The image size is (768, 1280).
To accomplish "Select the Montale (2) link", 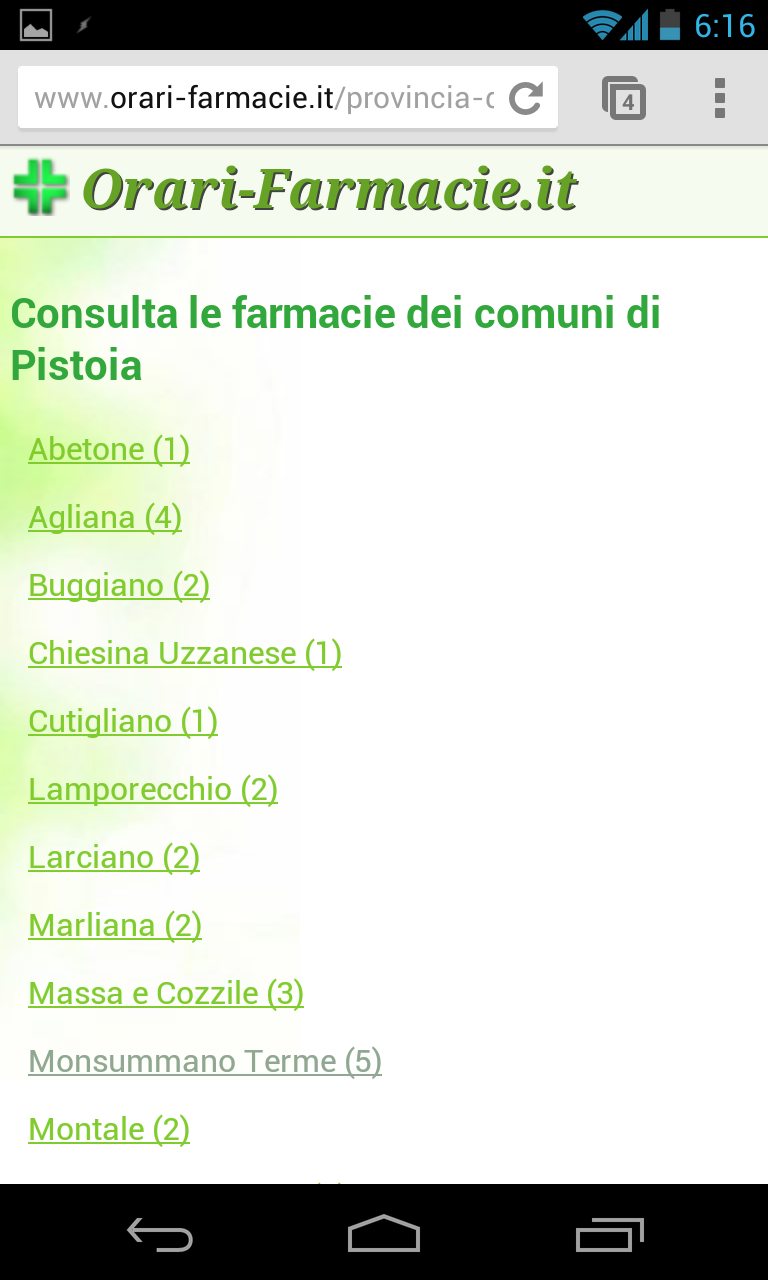I will click(x=109, y=1129).
